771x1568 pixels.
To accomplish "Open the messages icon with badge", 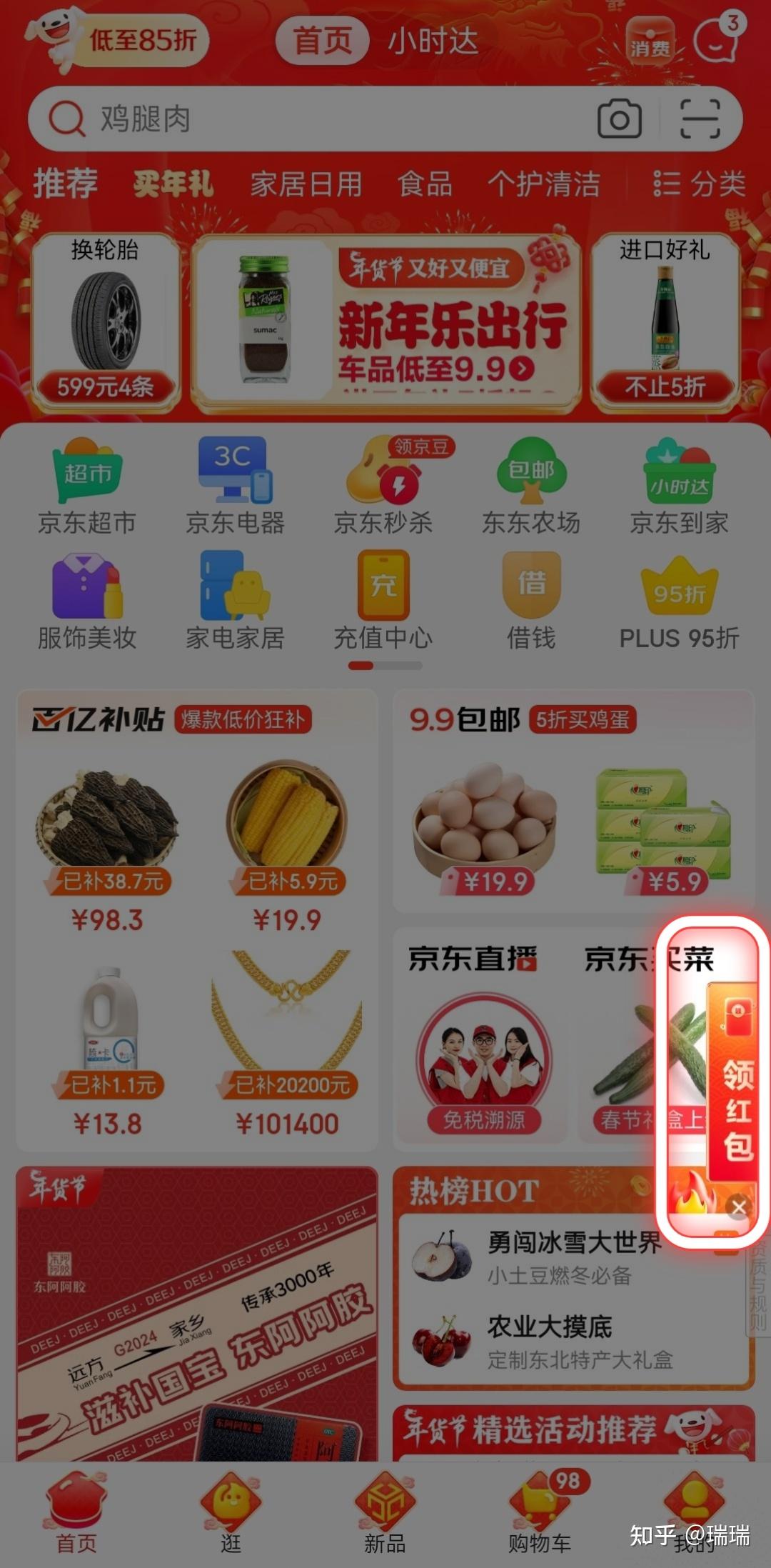I will (x=716, y=39).
